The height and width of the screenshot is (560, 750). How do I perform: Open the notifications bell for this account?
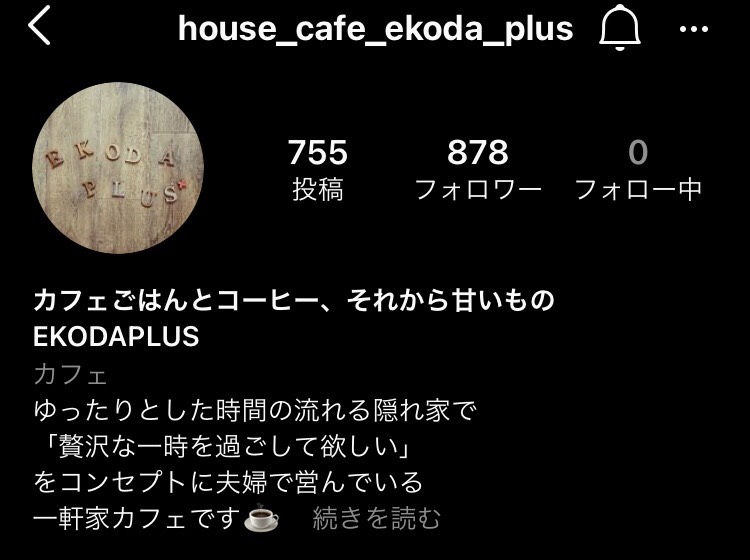(x=619, y=29)
